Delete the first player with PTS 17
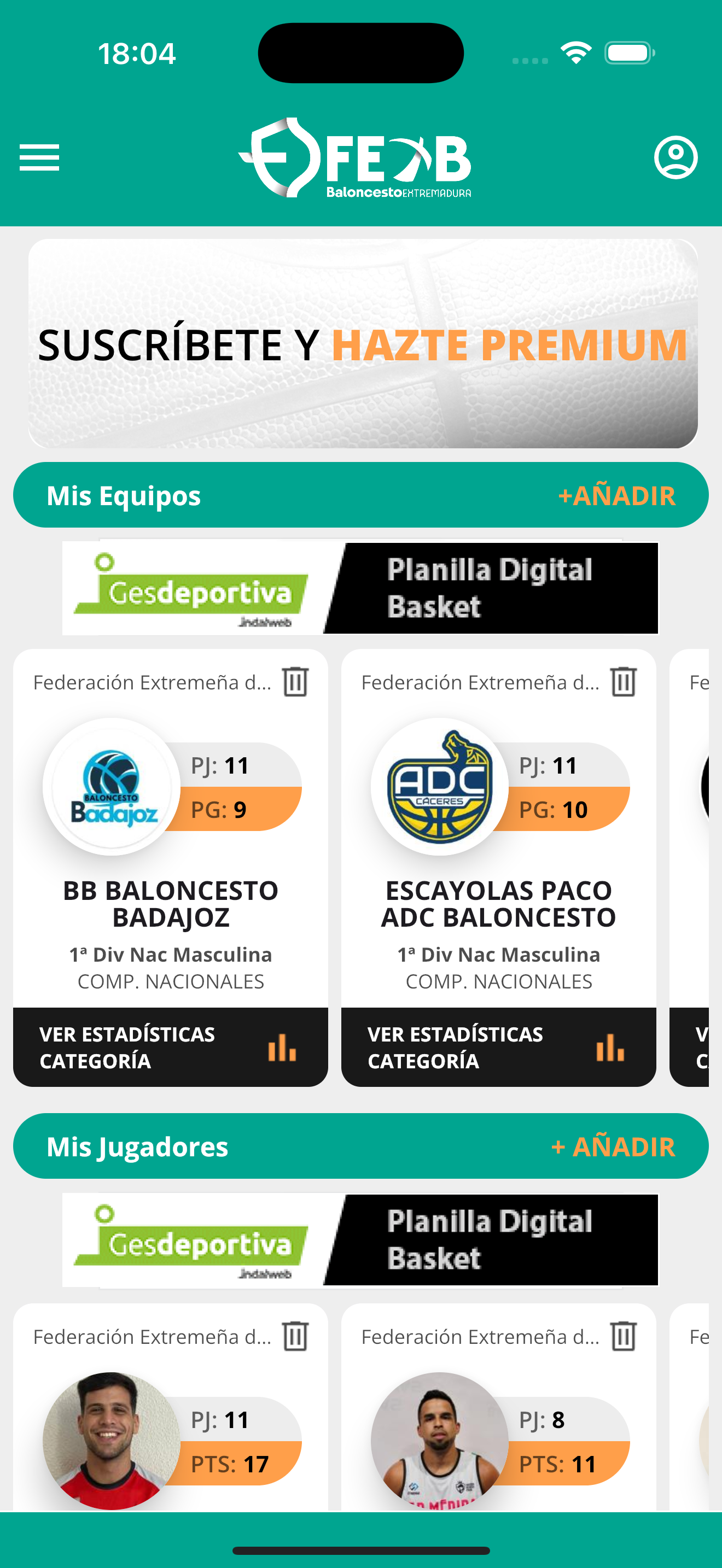Image resolution: width=722 pixels, height=1568 pixels. pos(296,1337)
